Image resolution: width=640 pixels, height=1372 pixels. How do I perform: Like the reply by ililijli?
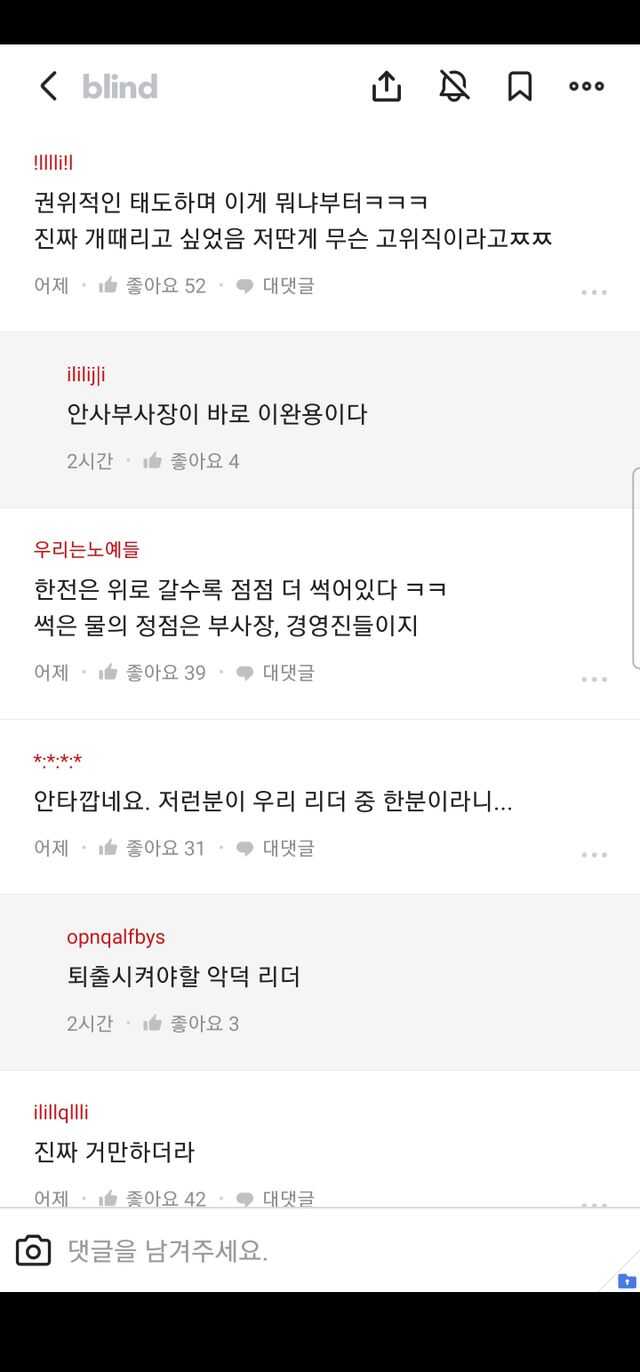point(191,461)
